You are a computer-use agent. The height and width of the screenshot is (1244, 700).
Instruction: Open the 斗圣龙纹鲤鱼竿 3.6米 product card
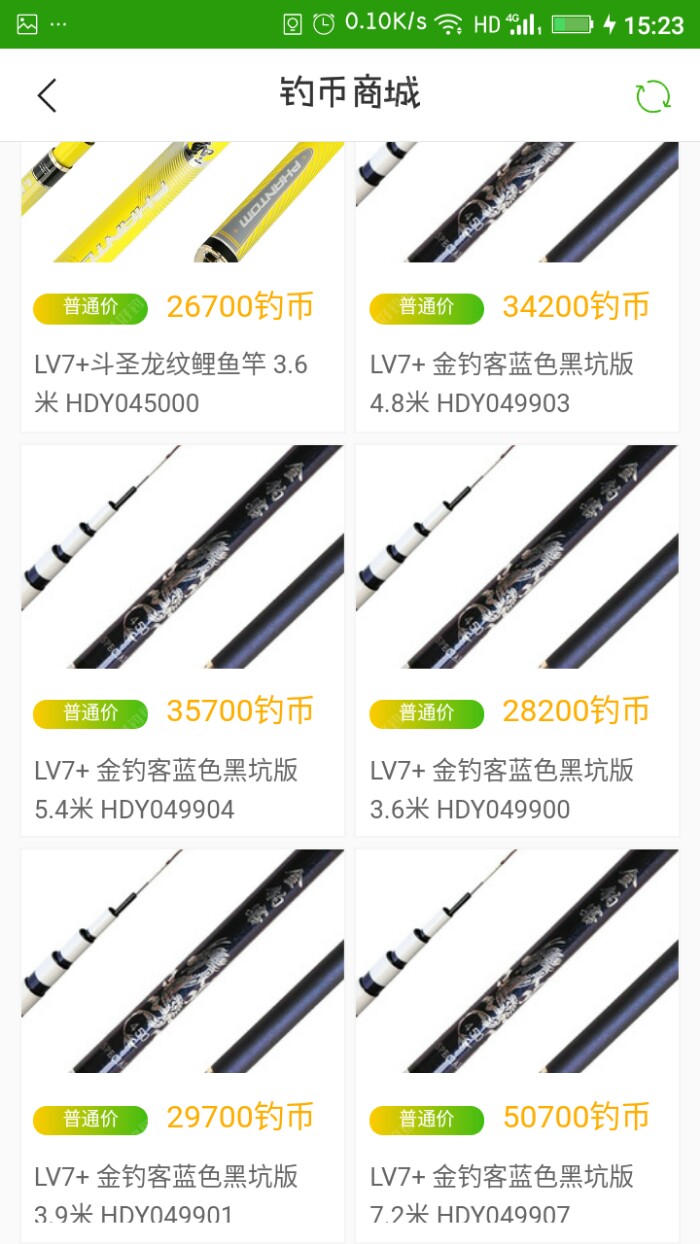tap(182, 300)
